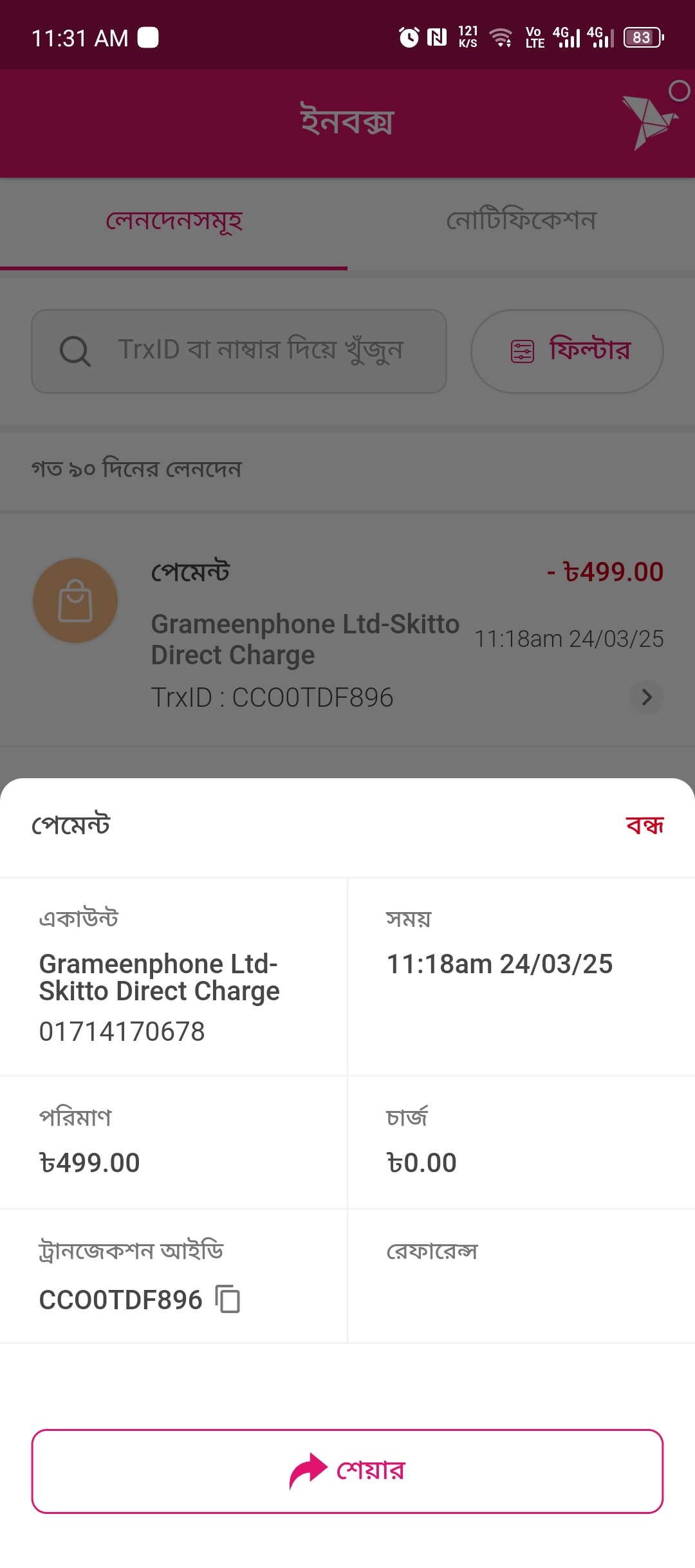This screenshot has width=695, height=1568.
Task: Close the payment details sheet with বন্ধ
Action: point(644,825)
